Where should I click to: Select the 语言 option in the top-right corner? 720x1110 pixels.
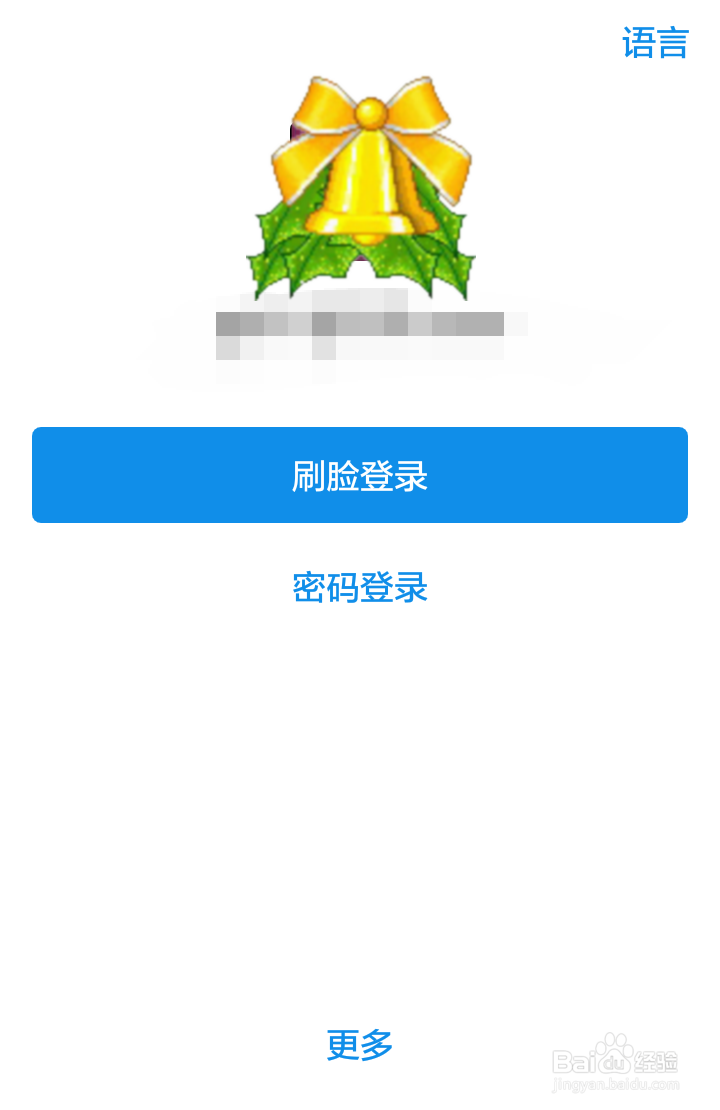(x=655, y=42)
